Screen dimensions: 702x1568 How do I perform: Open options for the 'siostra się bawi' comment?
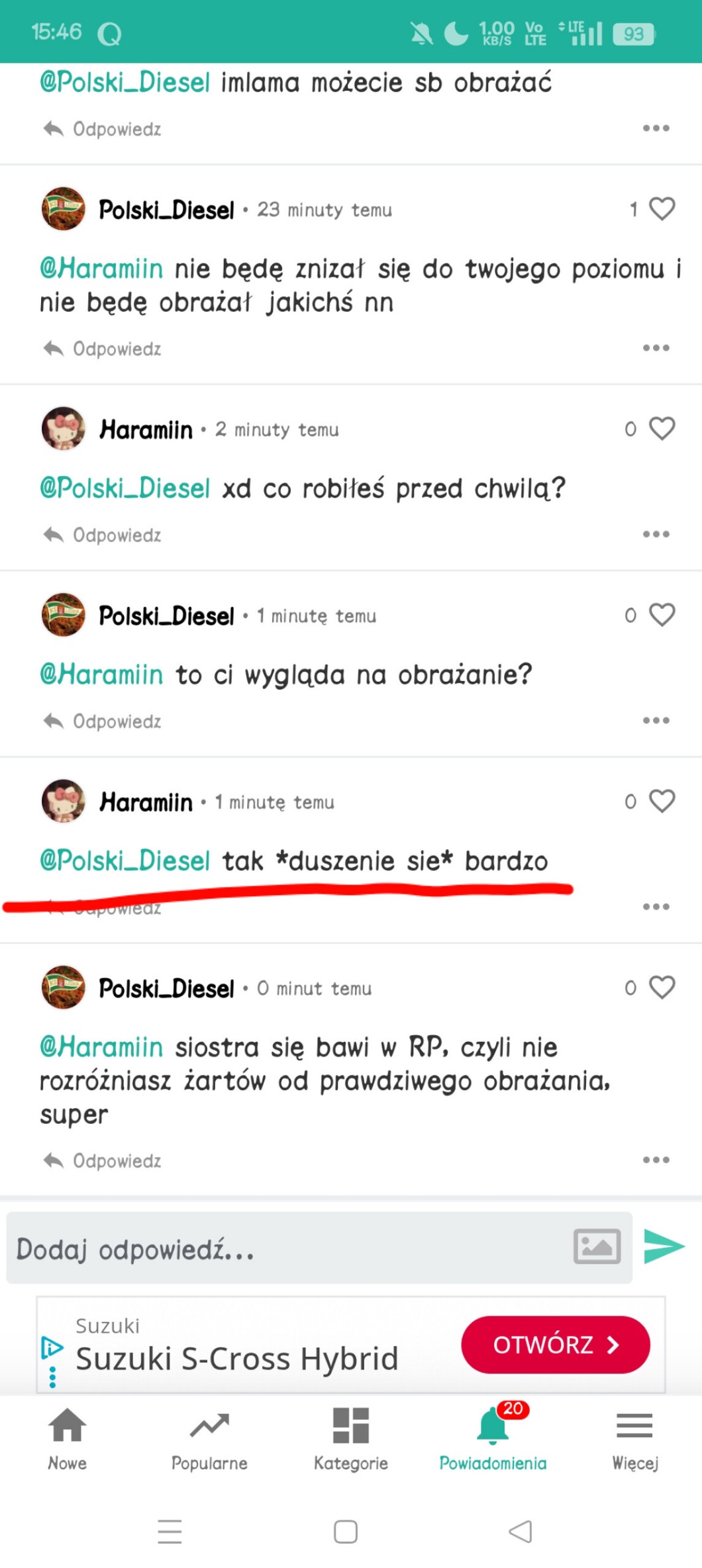[656, 1160]
